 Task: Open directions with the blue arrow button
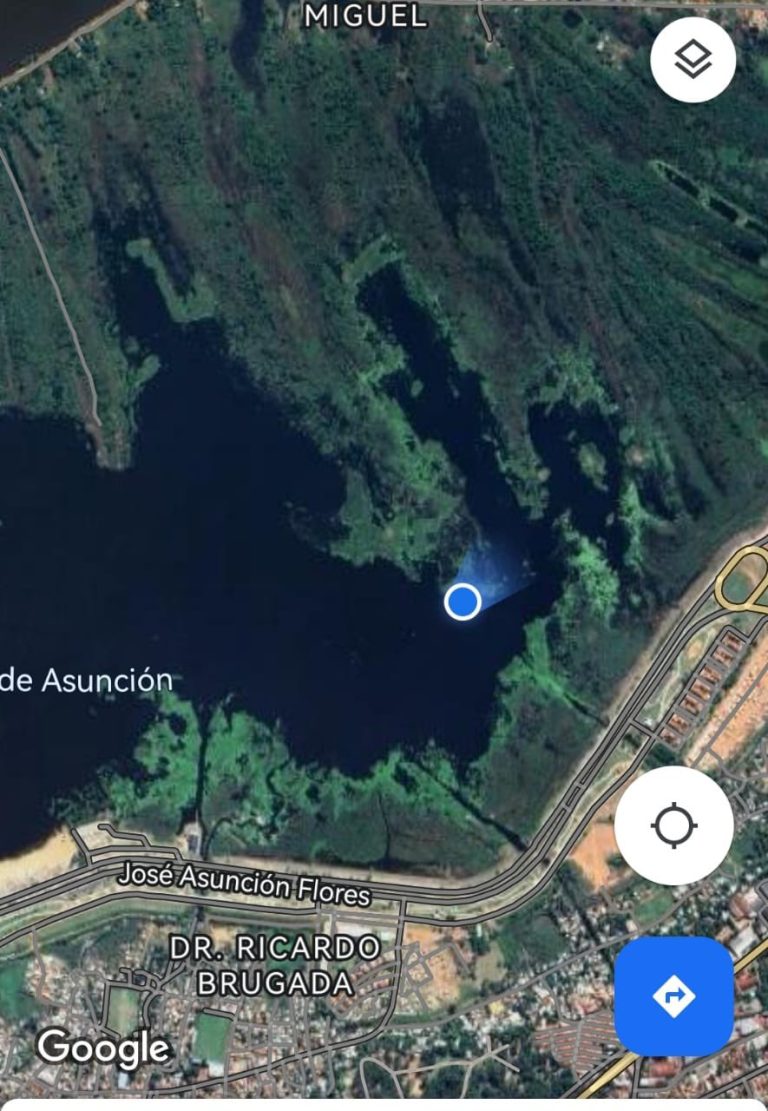673,995
